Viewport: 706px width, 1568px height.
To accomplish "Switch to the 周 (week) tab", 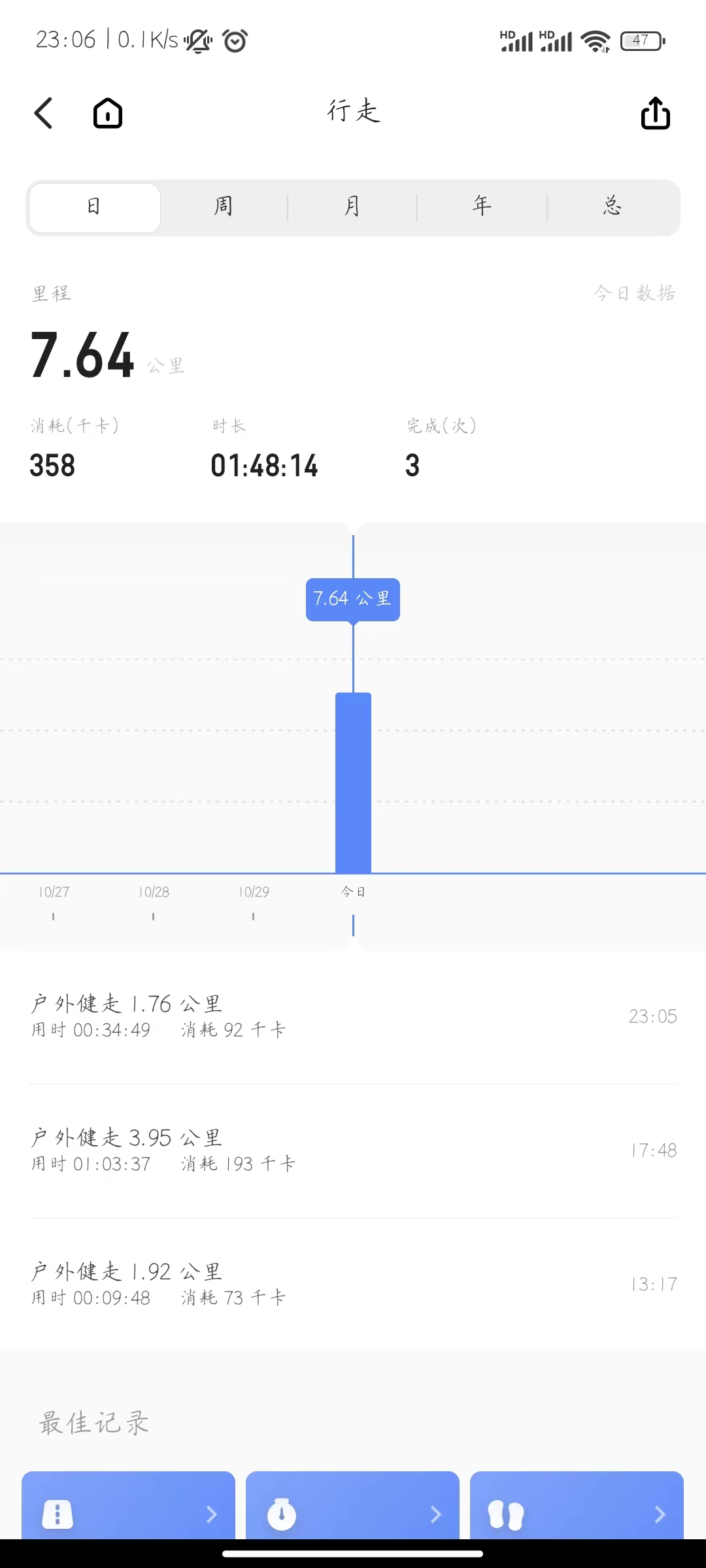I will [x=223, y=207].
